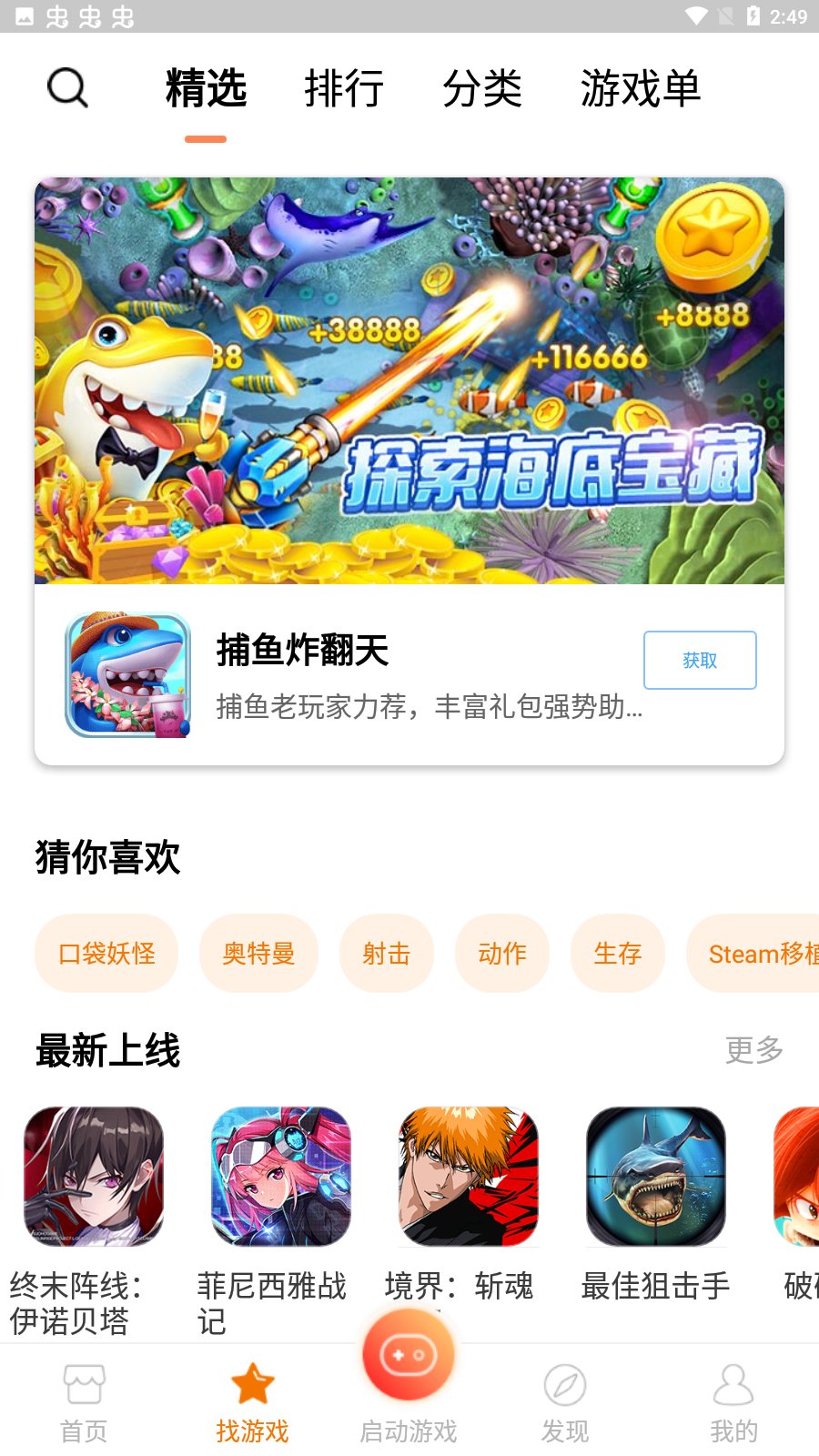Open the game 终末阵线：伊诺贝塔
The image size is (819, 1456).
pyautogui.click(x=94, y=1176)
